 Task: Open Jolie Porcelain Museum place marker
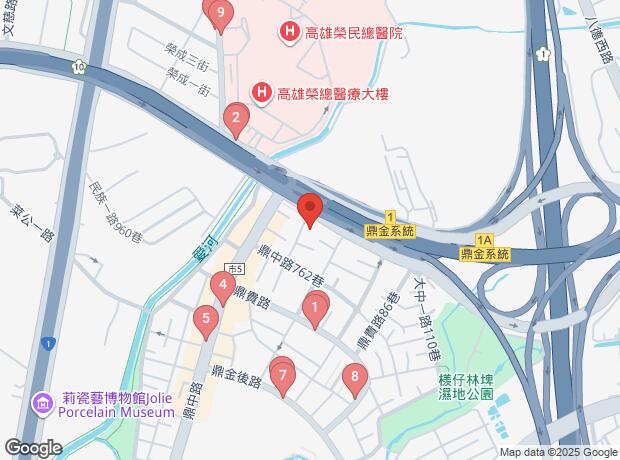tap(43, 403)
